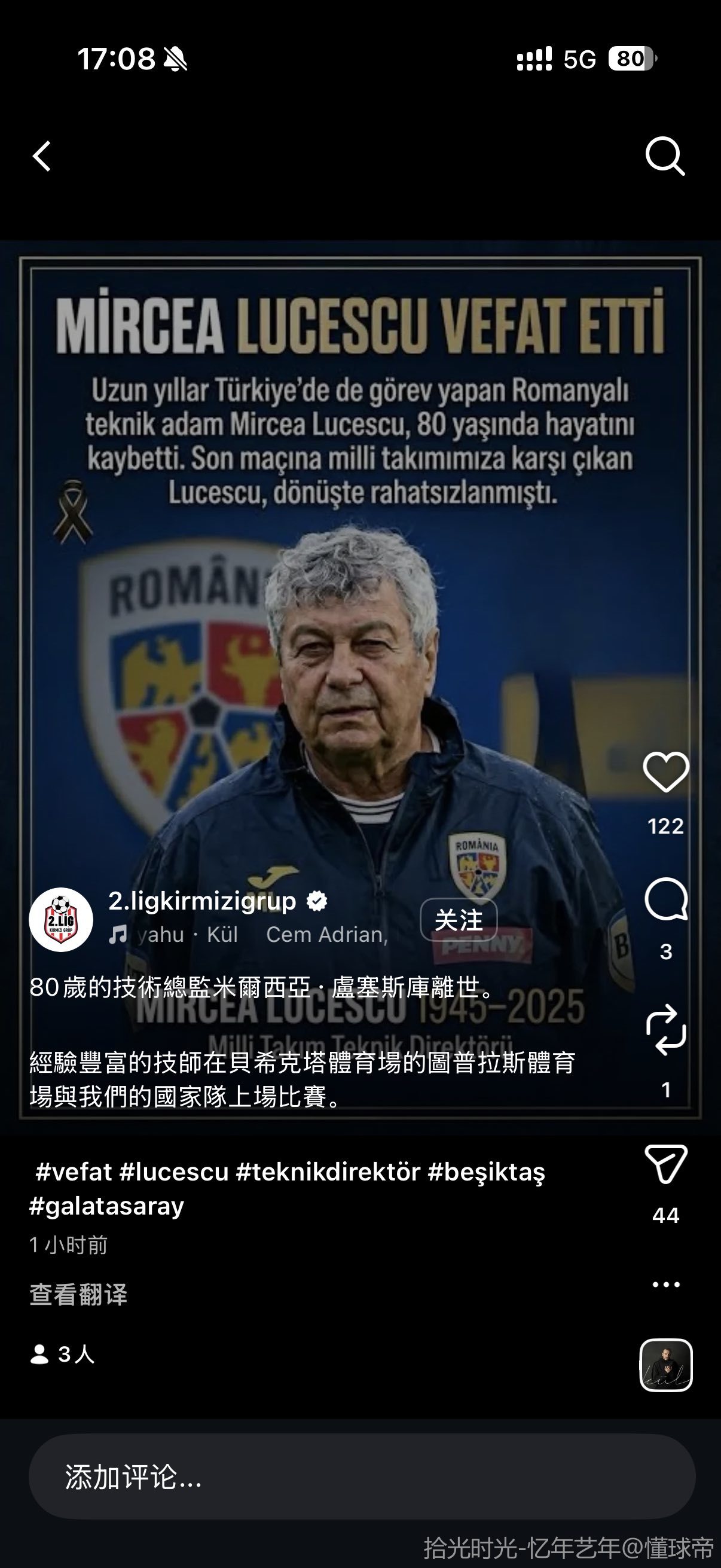Tap 查看翻译 to view the translation

point(78,1295)
